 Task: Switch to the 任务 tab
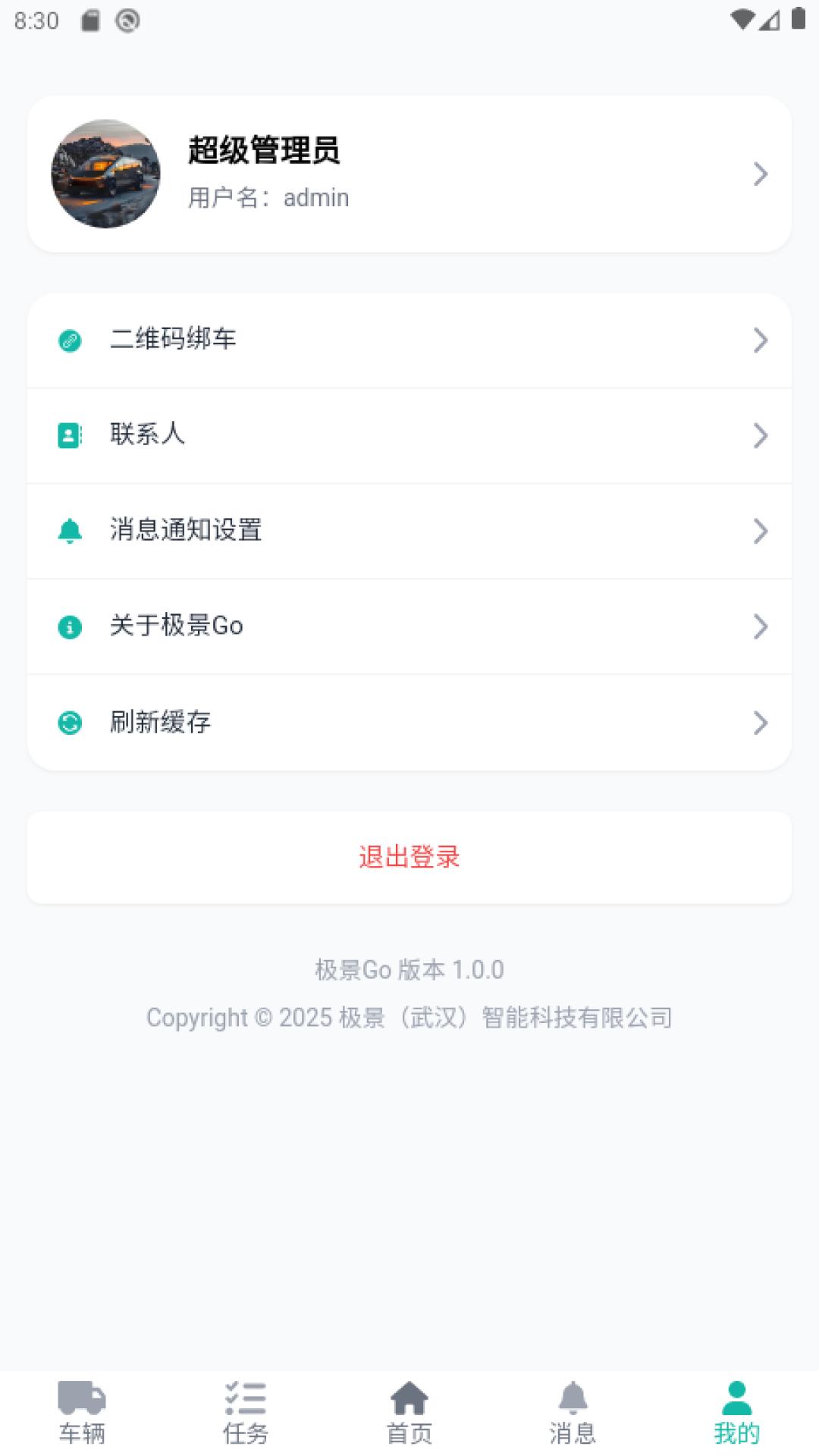(x=246, y=1413)
